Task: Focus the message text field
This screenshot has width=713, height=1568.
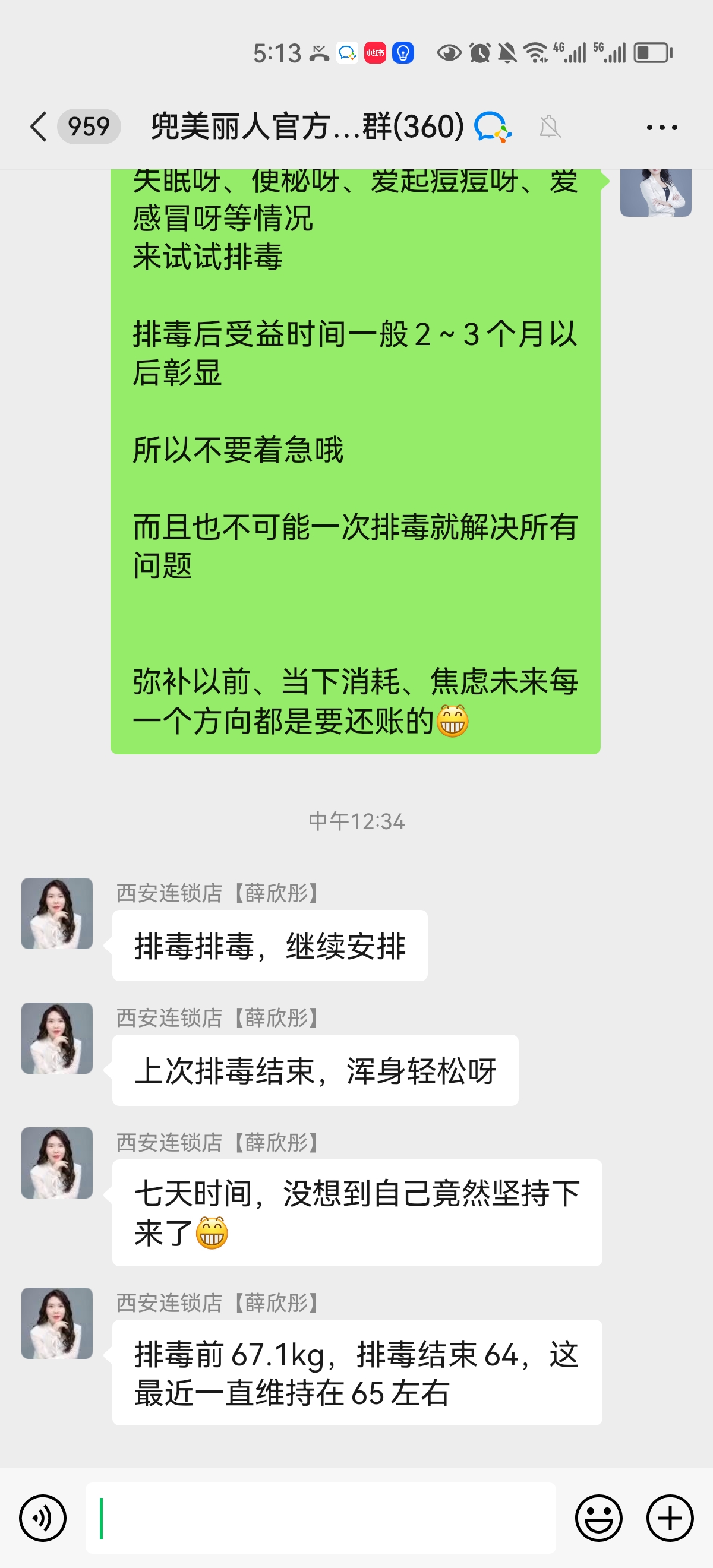Action: coord(320,1518)
